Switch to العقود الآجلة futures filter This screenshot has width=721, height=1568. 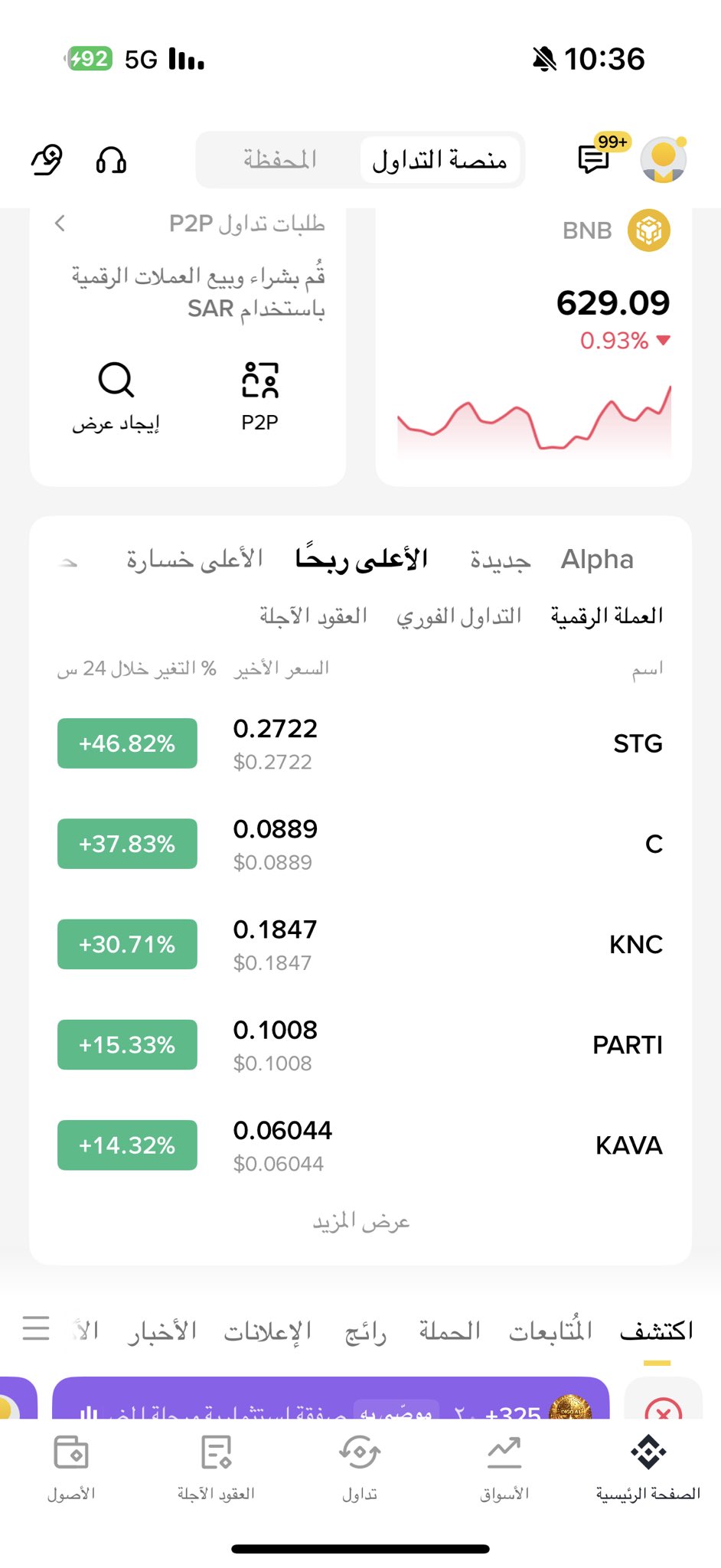313,616
